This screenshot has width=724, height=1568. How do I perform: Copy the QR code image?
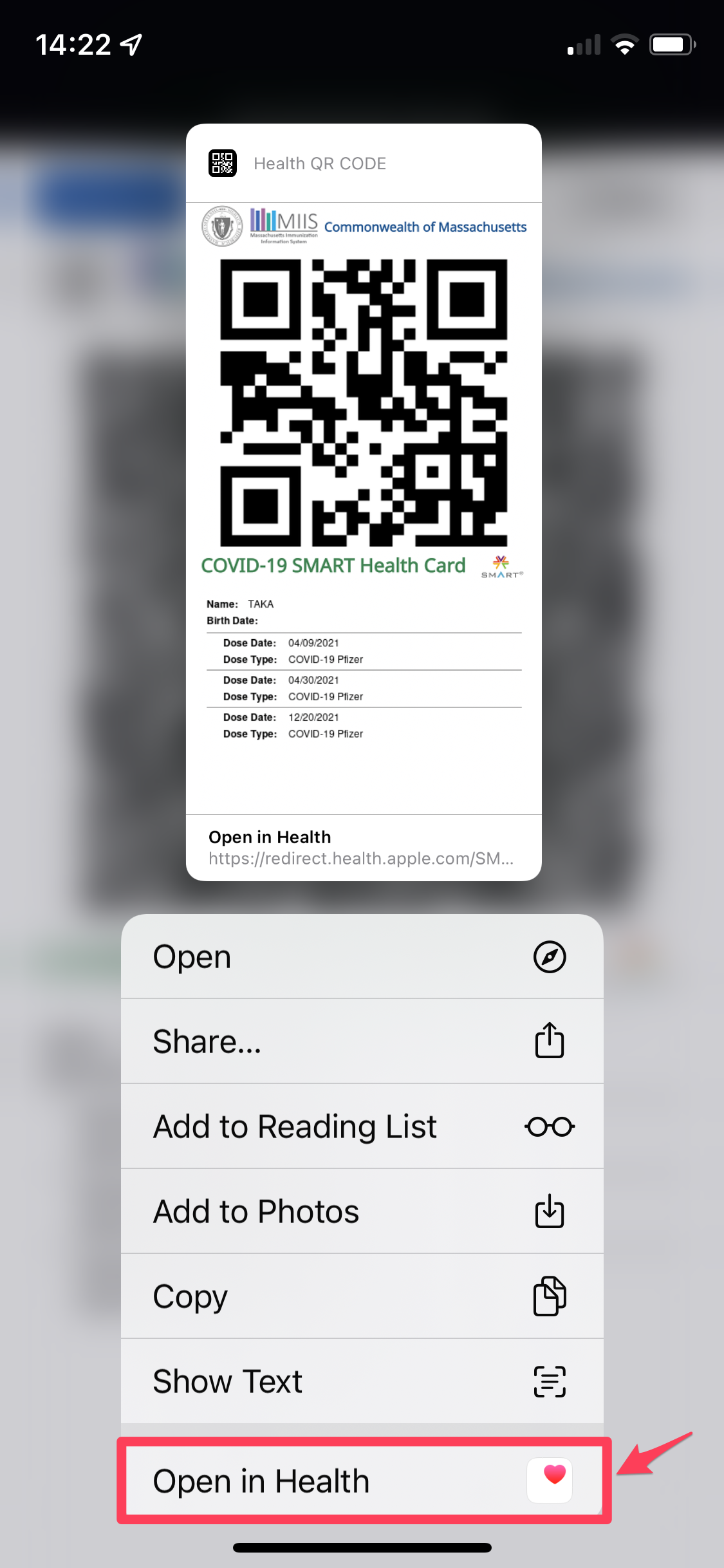click(x=362, y=1296)
